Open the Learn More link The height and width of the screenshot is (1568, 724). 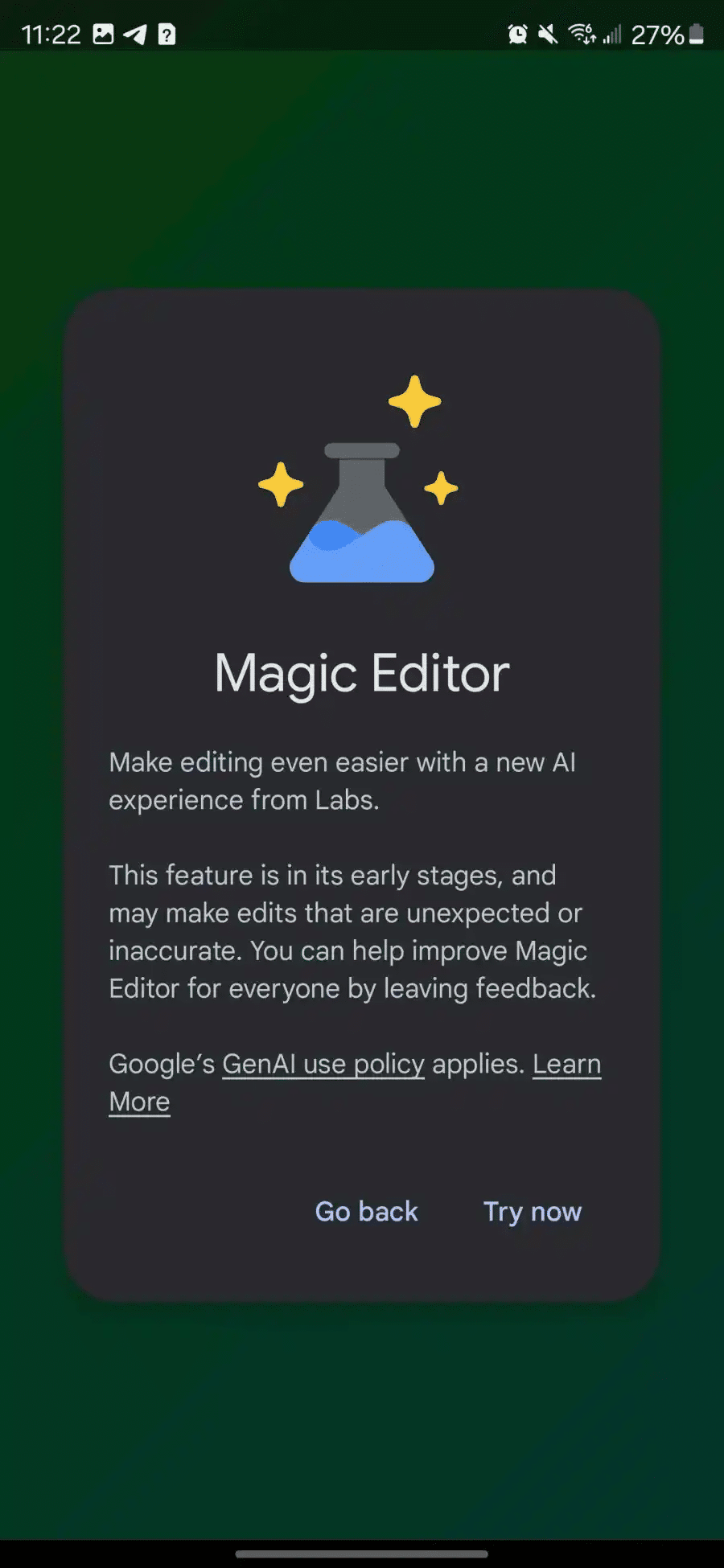[566, 1065]
